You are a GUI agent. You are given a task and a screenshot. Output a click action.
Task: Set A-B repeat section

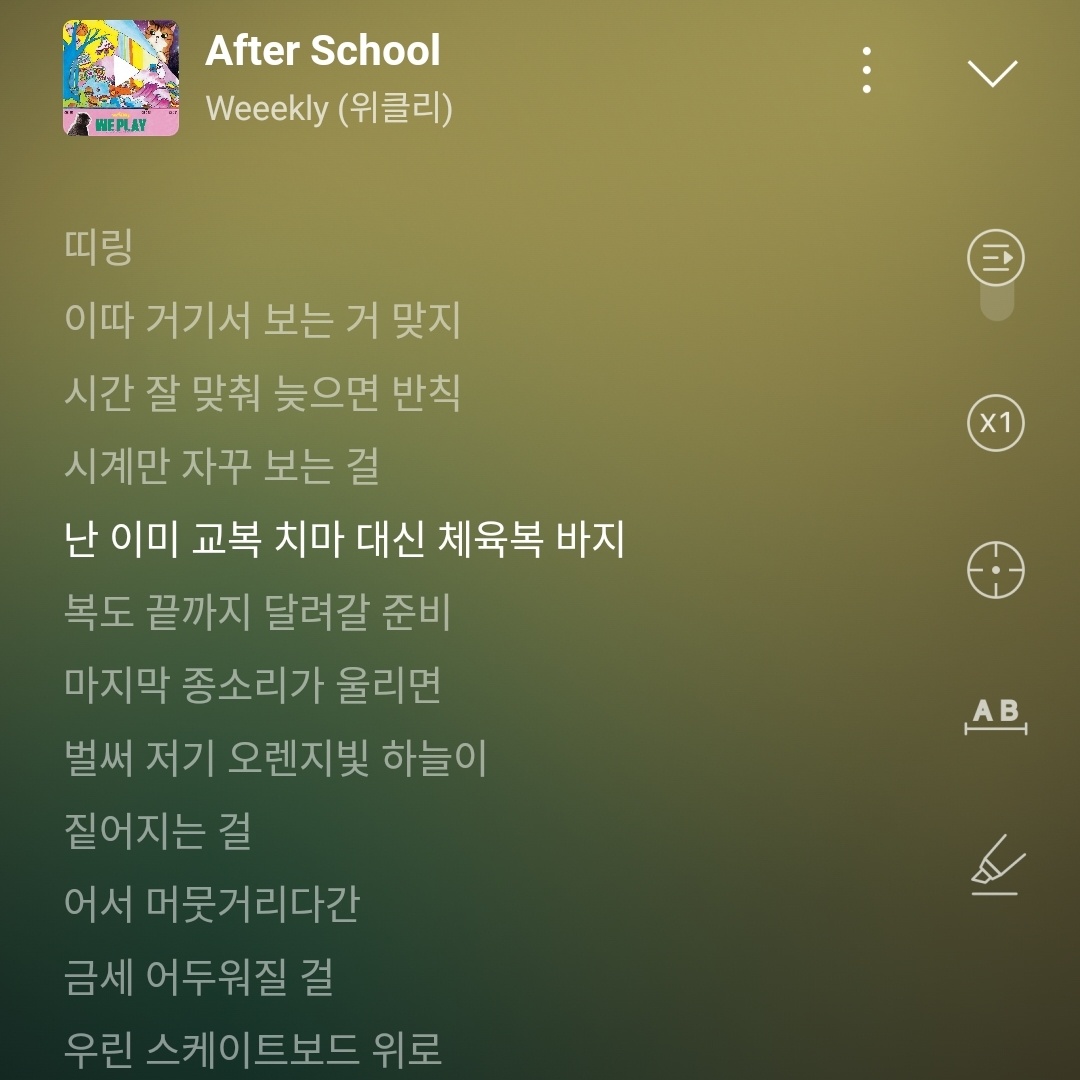(x=996, y=716)
